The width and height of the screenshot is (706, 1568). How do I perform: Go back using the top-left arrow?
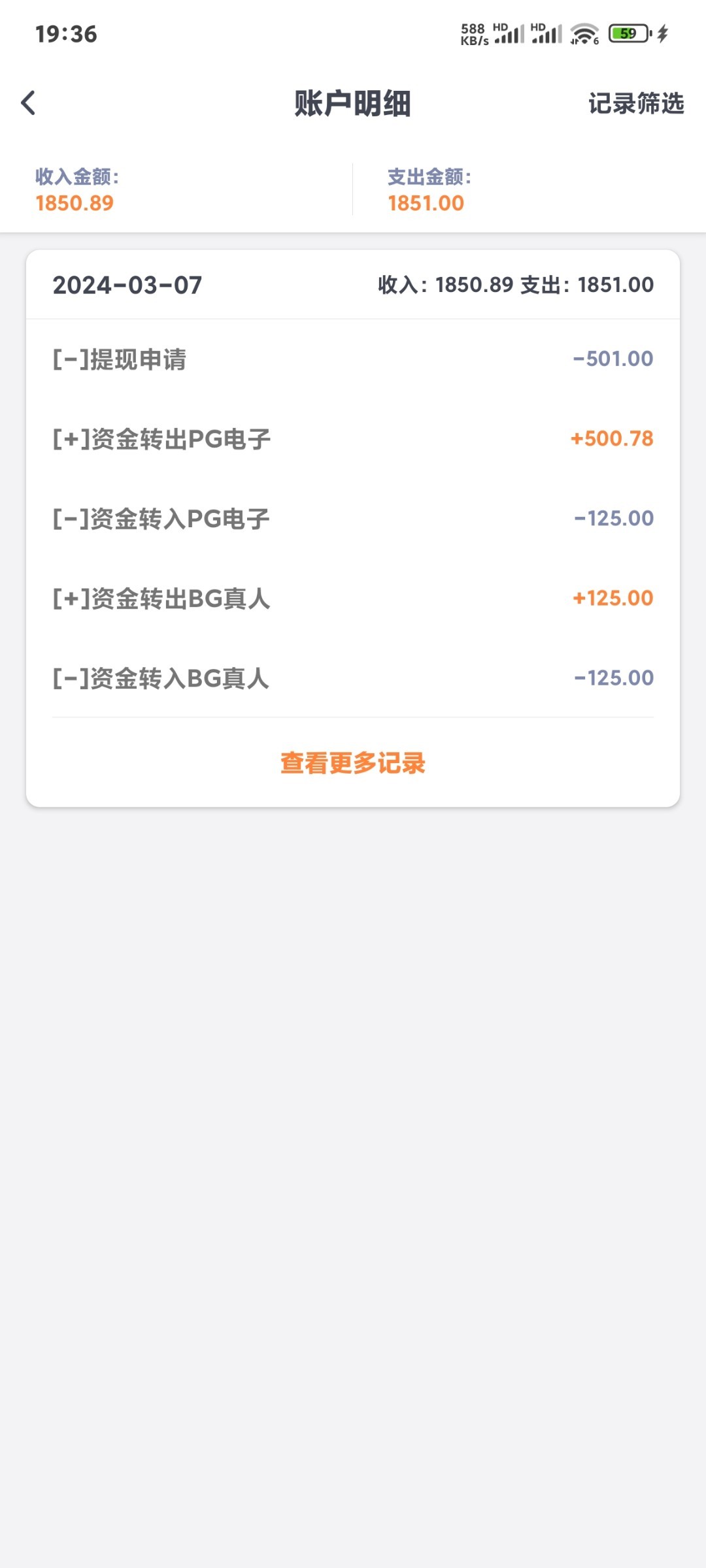tap(29, 103)
